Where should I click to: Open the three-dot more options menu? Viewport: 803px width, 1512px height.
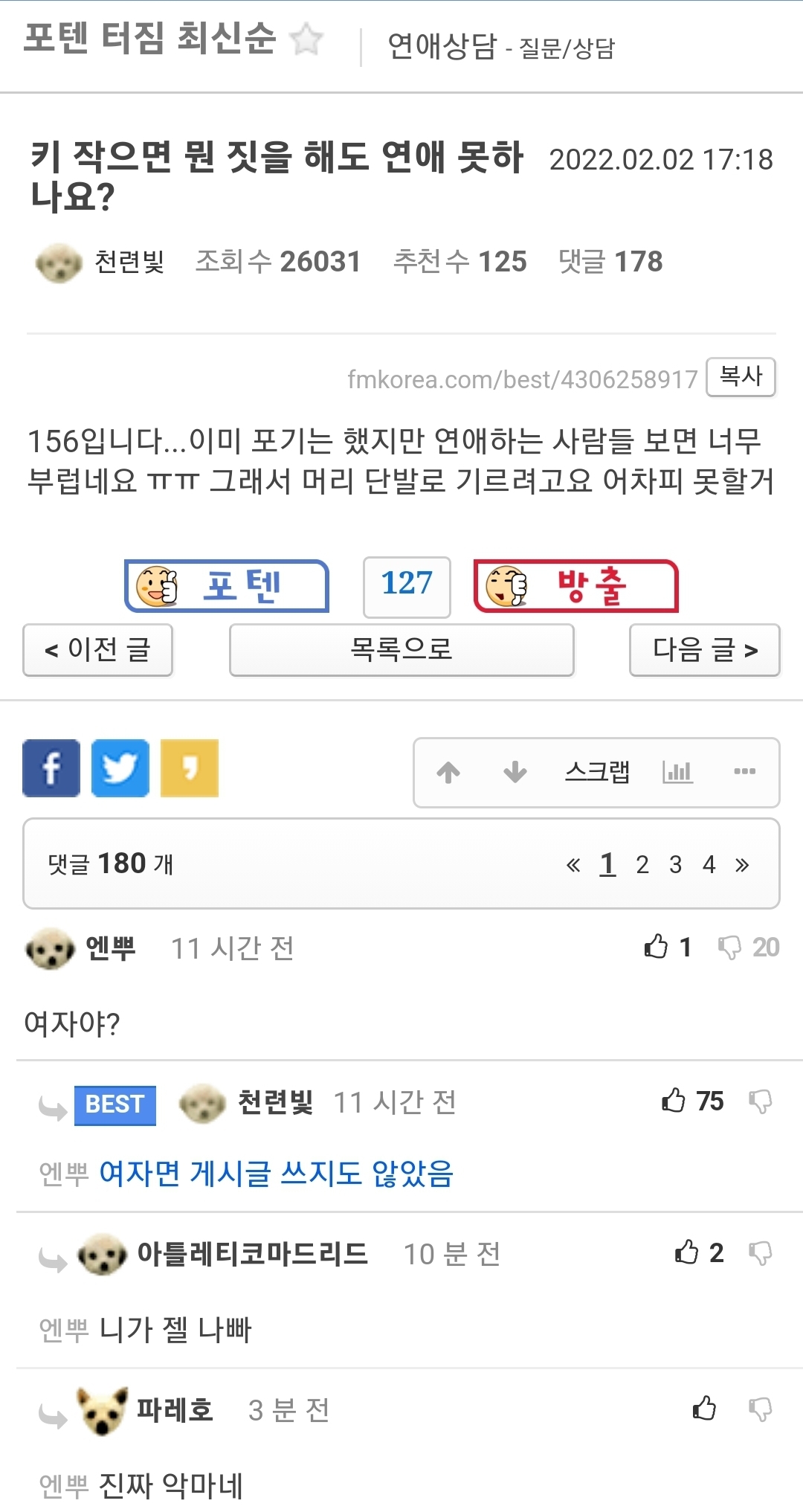[744, 772]
